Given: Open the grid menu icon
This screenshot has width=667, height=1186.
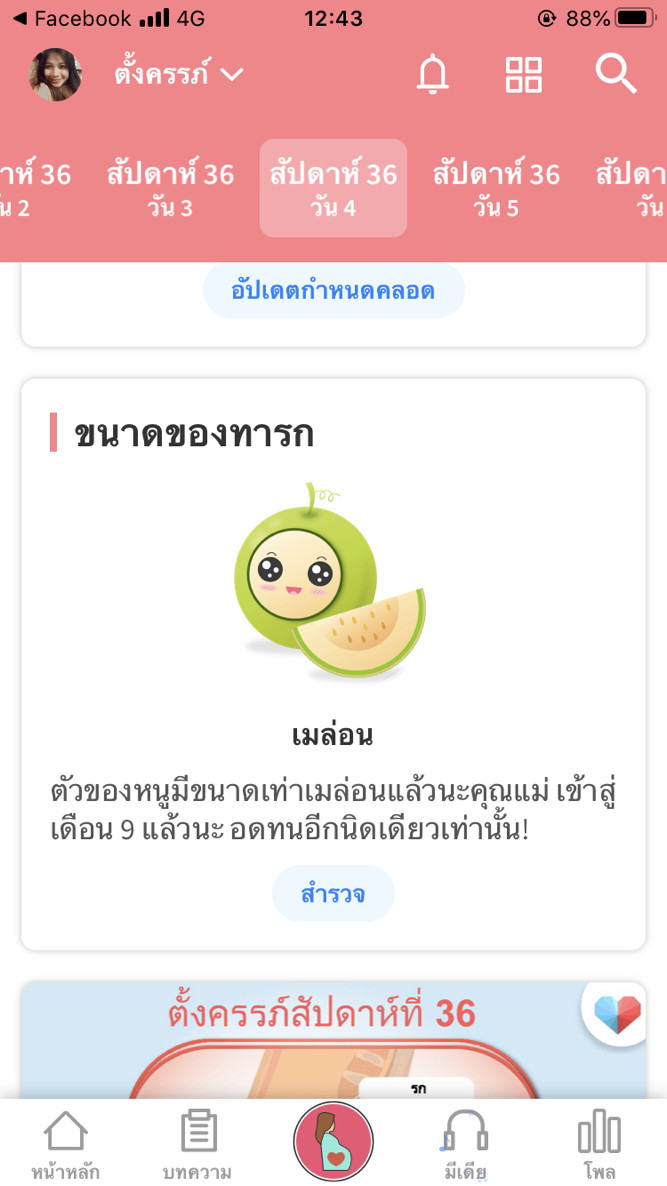Looking at the screenshot, I should pos(523,74).
